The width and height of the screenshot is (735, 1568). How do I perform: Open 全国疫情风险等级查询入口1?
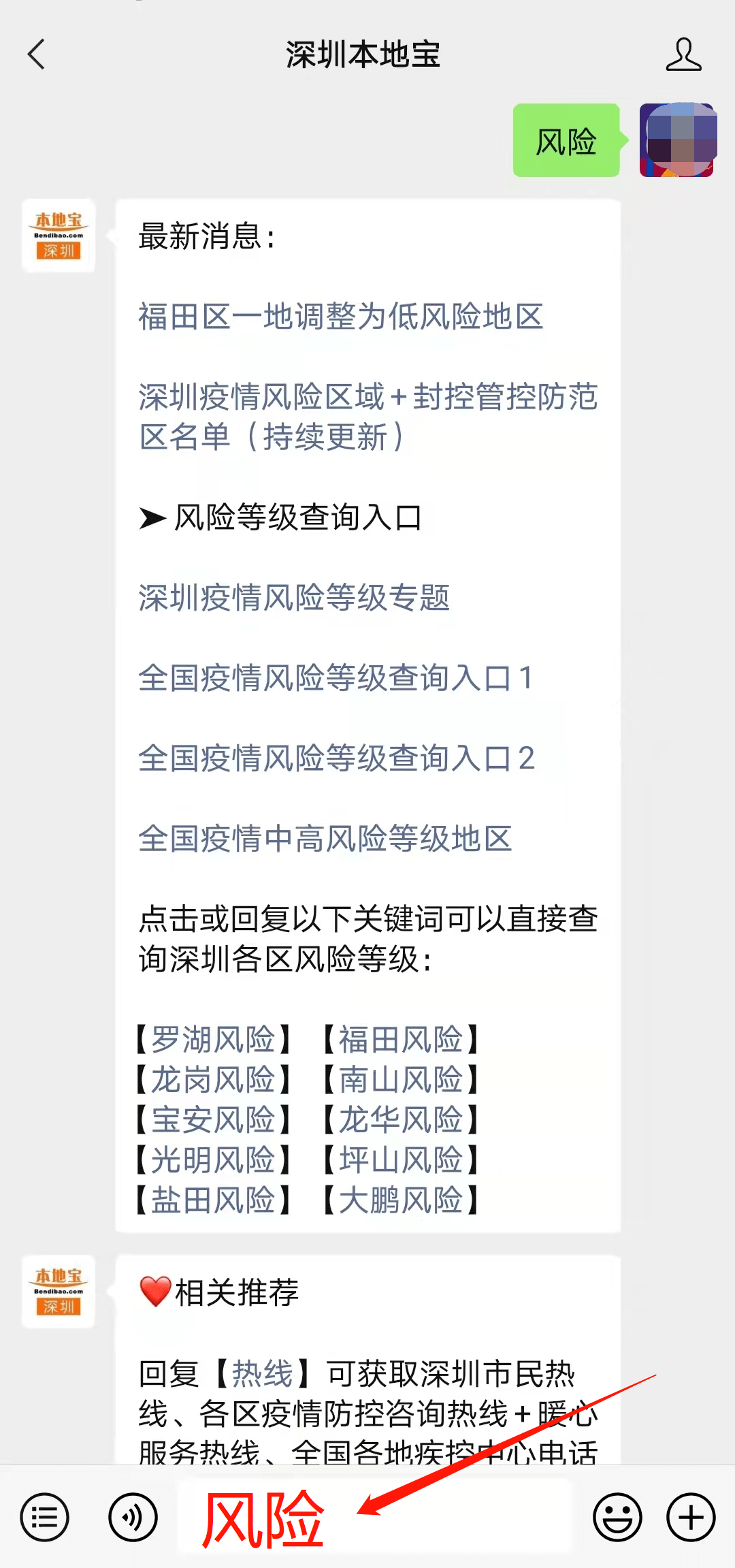336,678
